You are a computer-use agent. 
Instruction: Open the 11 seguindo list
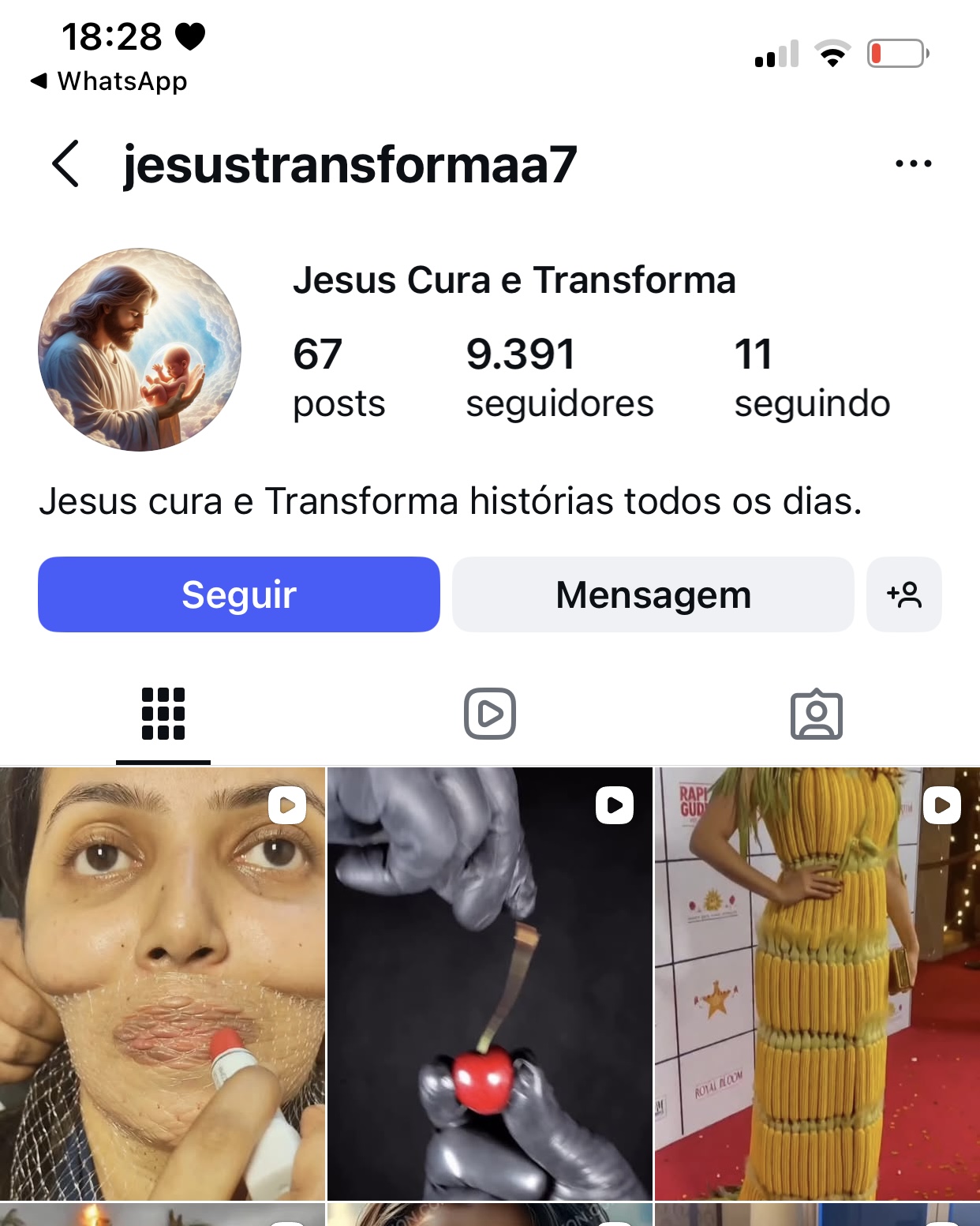[811, 376]
